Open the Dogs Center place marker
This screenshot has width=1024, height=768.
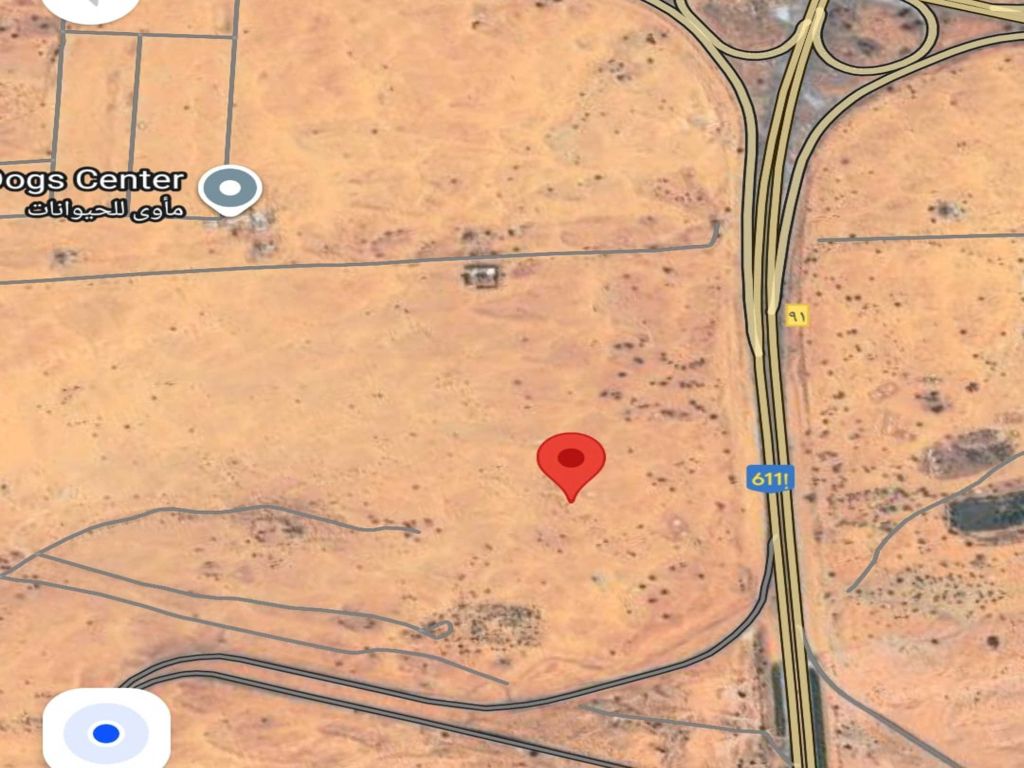(x=230, y=188)
